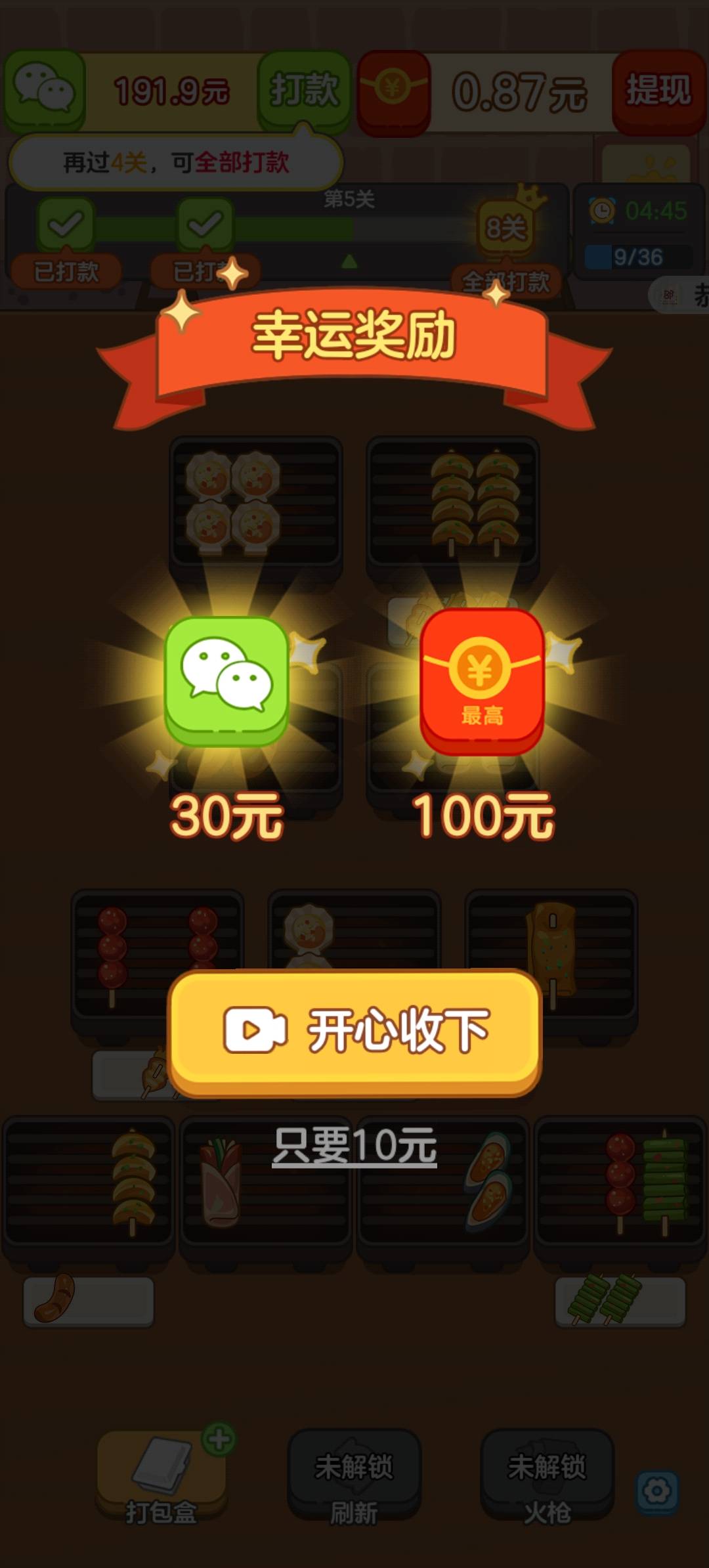The height and width of the screenshot is (1568, 709).
Task: Tap the 开心收下 video reward button
Action: pos(354,1031)
